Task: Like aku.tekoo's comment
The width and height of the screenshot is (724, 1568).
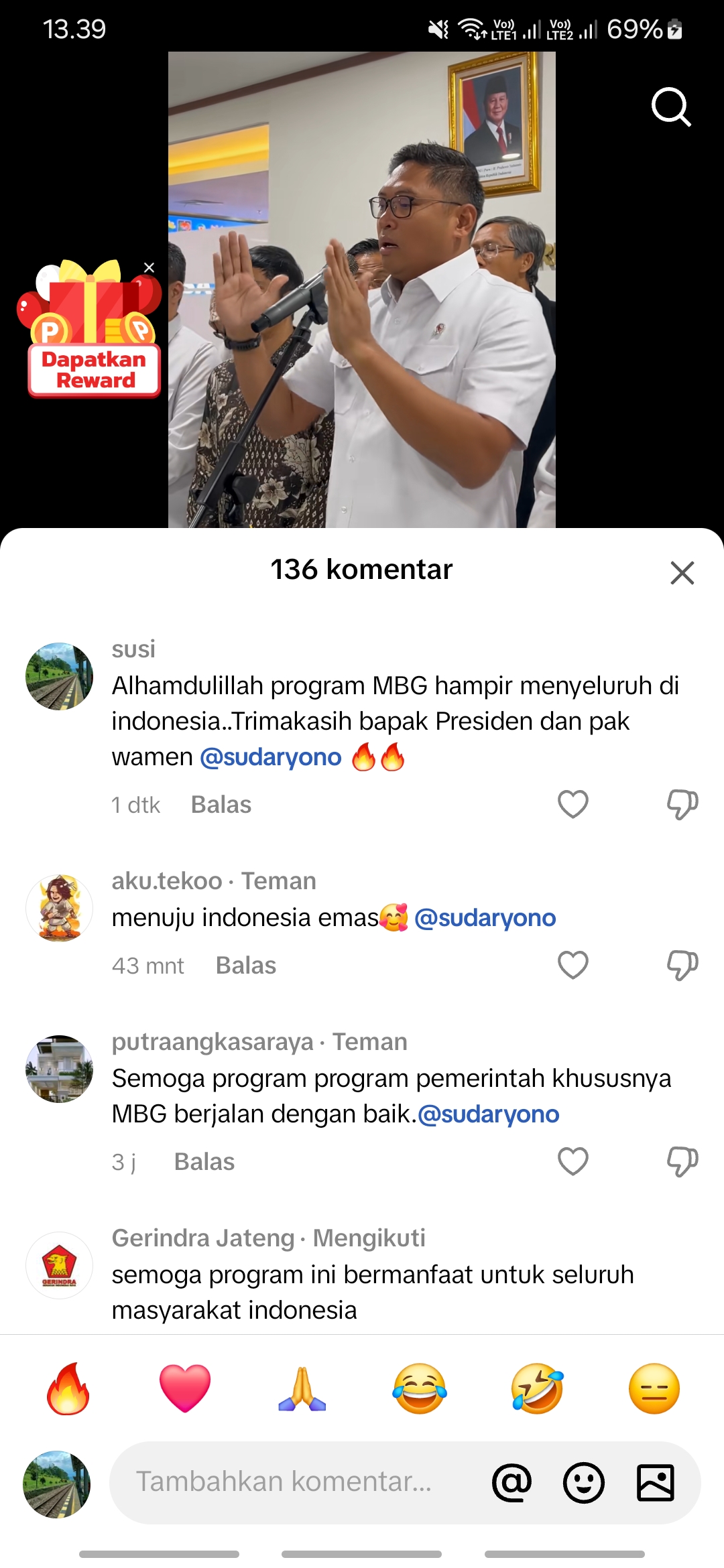Action: pos(573,965)
